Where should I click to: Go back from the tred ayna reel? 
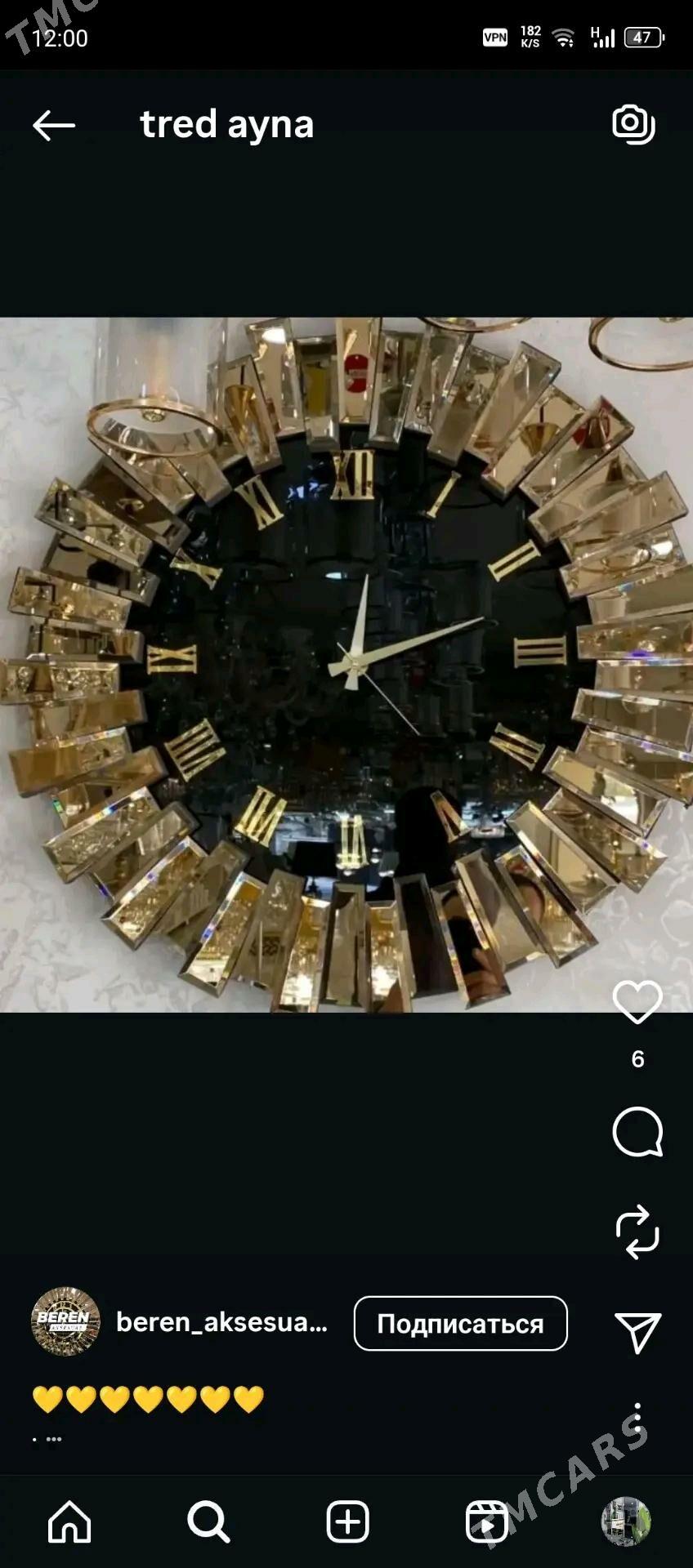point(54,125)
